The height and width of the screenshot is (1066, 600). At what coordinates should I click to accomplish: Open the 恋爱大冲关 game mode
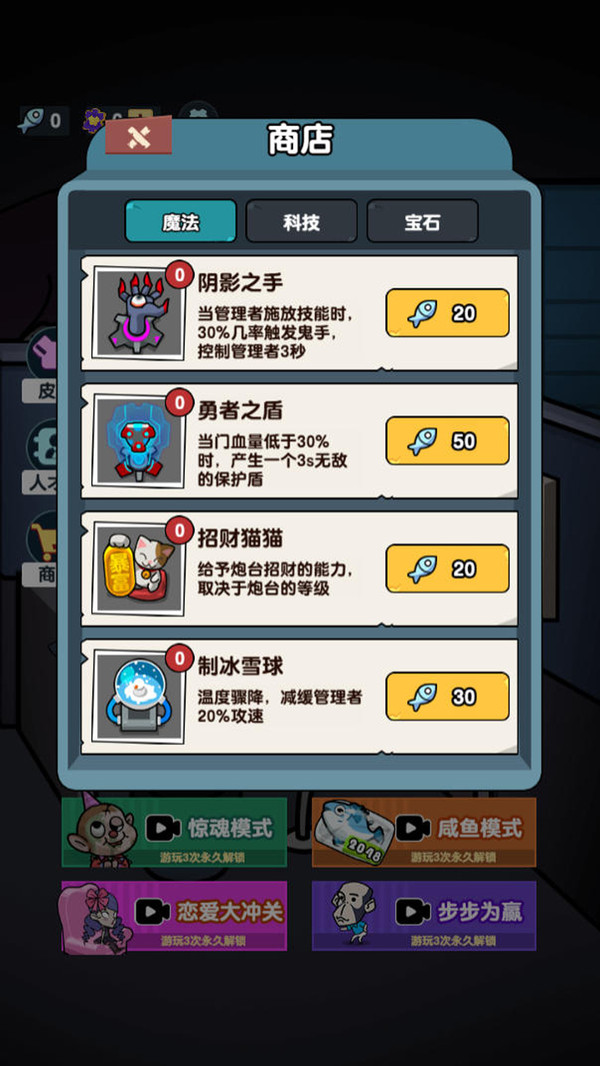pos(175,915)
